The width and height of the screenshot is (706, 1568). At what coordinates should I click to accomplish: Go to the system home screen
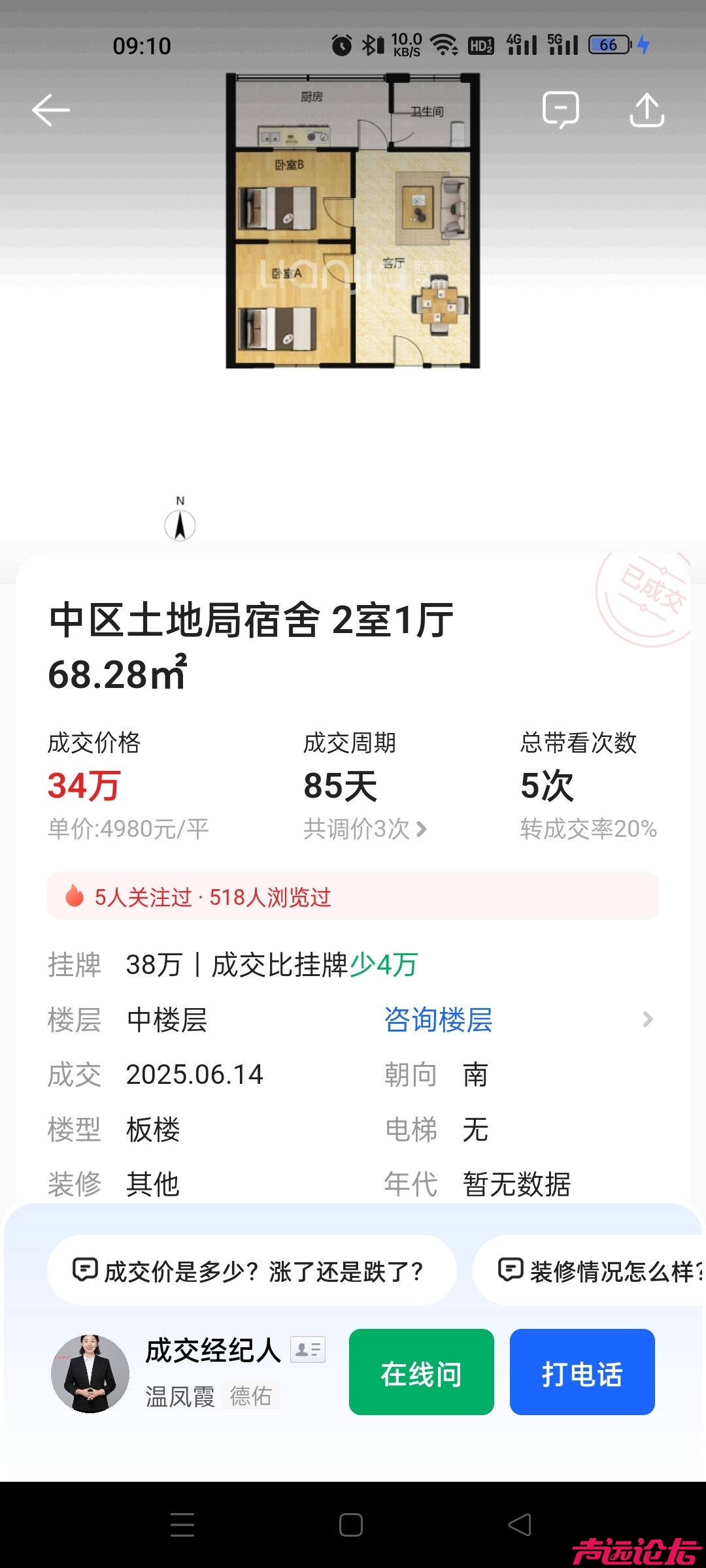[x=351, y=1525]
